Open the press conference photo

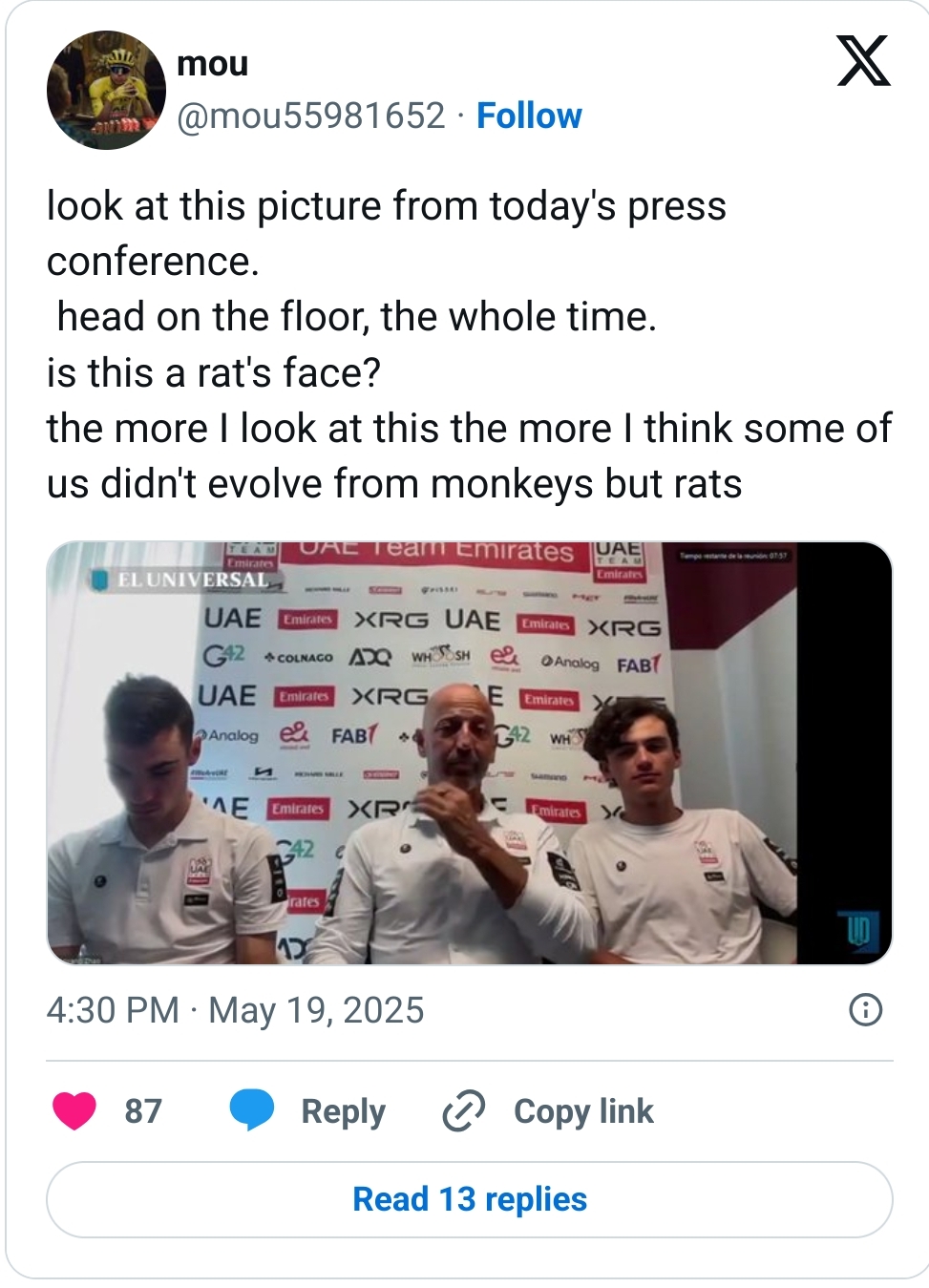[x=469, y=752]
